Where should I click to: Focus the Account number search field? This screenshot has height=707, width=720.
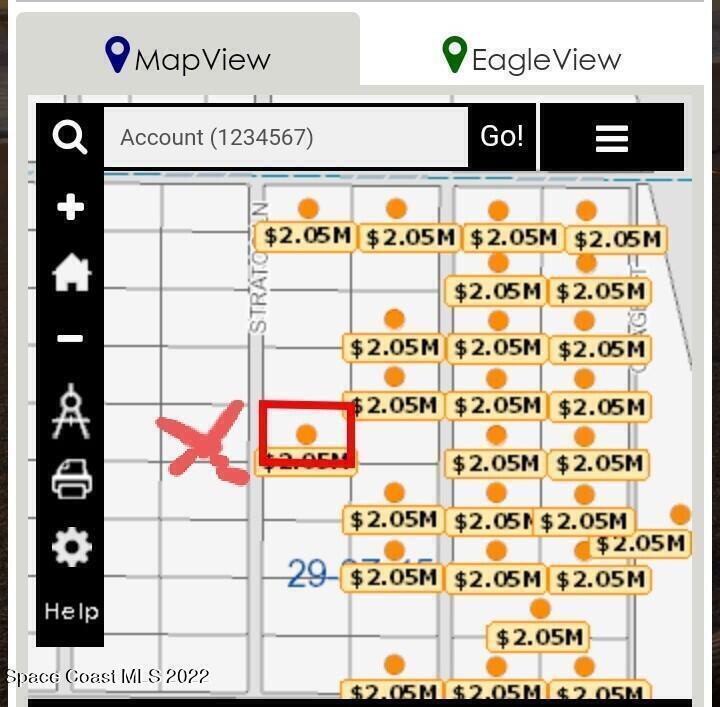click(x=286, y=137)
